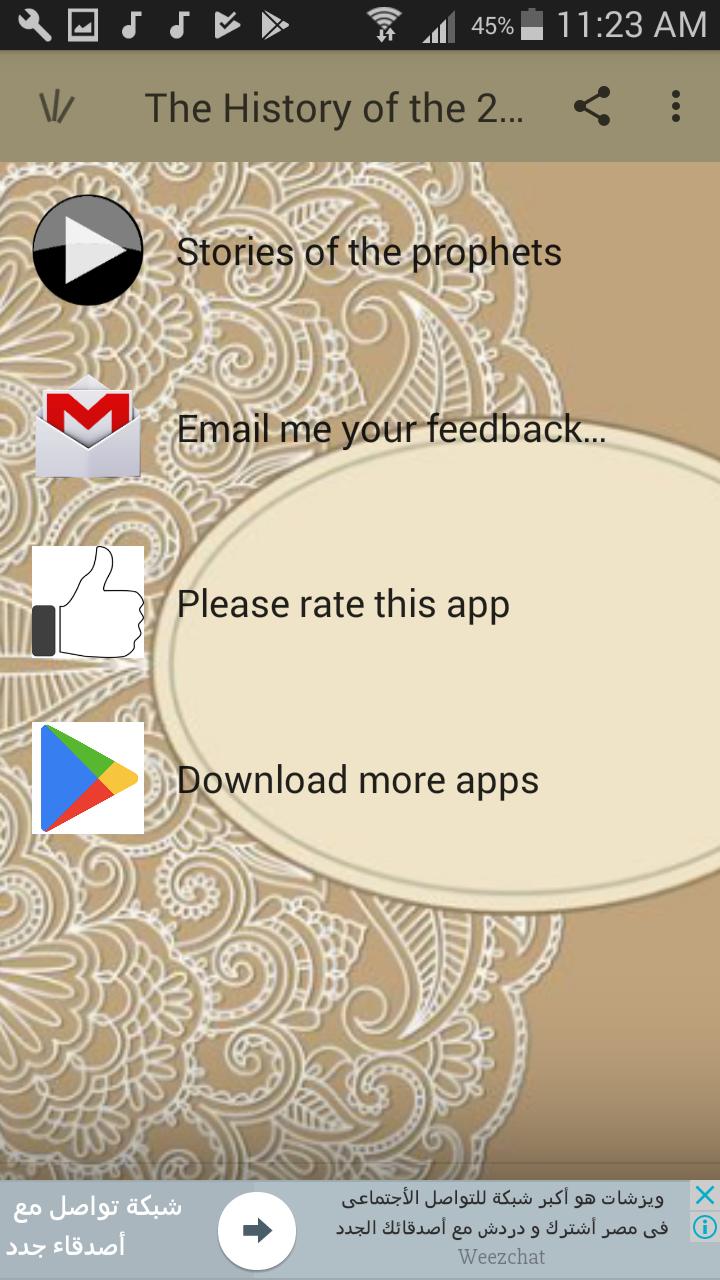Open the ad info icon
This screenshot has height=1280, width=720.
(705, 1226)
